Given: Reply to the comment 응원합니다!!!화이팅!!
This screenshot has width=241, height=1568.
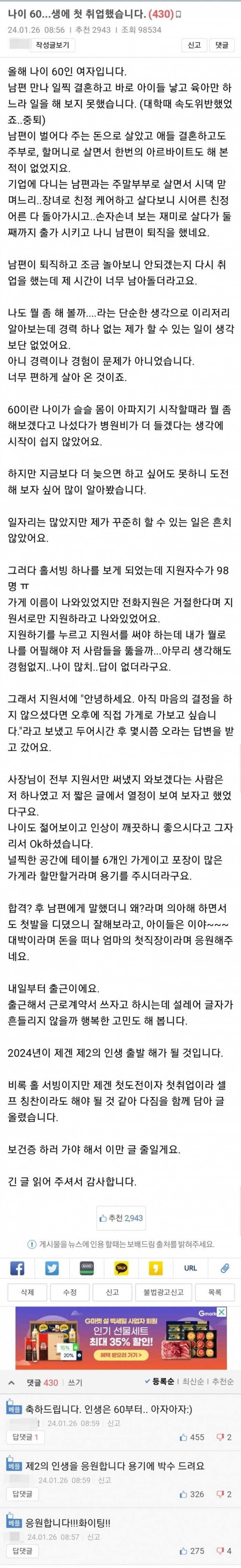Looking at the screenshot, I should [x=22, y=1551].
